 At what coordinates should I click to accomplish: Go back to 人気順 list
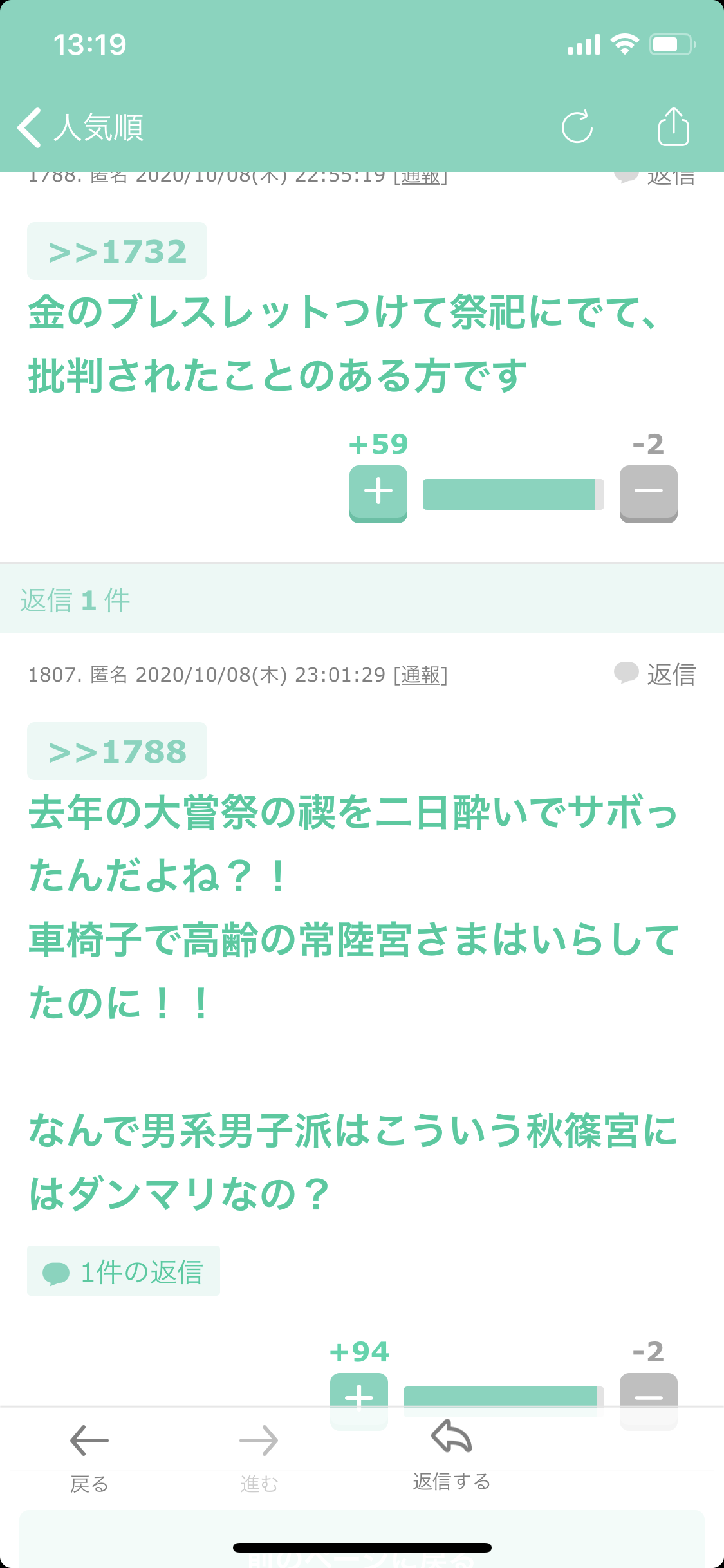pos(80,127)
